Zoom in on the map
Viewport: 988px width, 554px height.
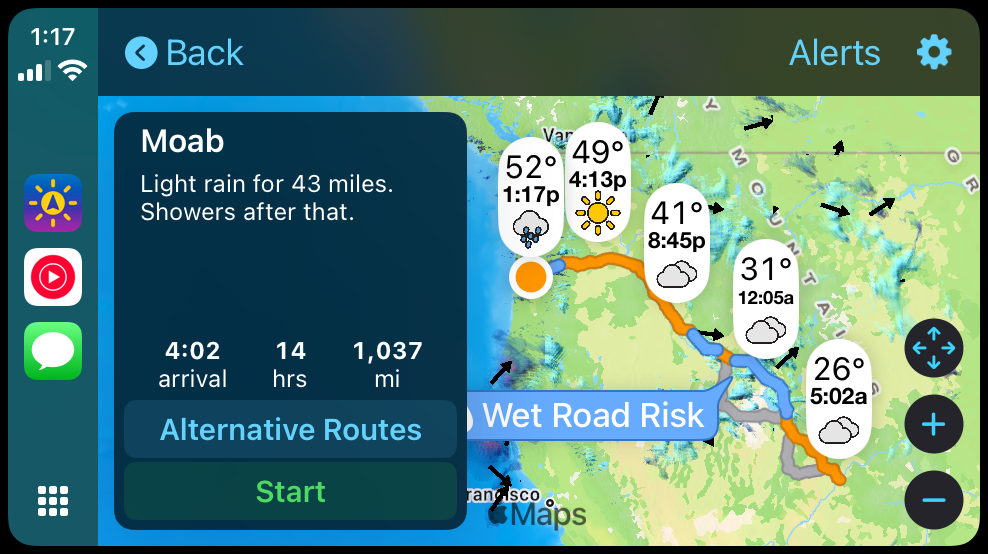pos(933,425)
